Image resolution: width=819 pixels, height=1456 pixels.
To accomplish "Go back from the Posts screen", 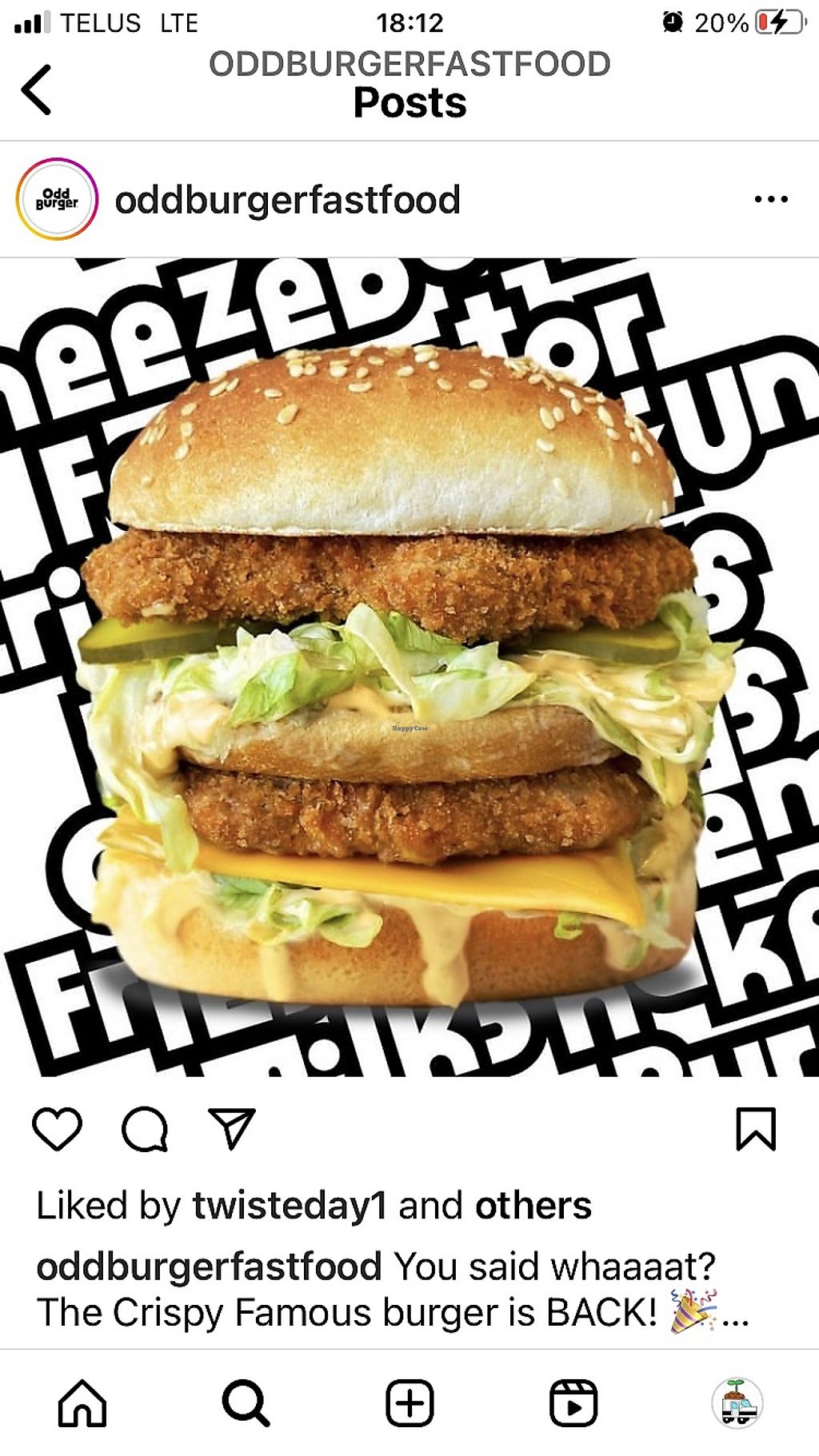I will pyautogui.click(x=37, y=90).
